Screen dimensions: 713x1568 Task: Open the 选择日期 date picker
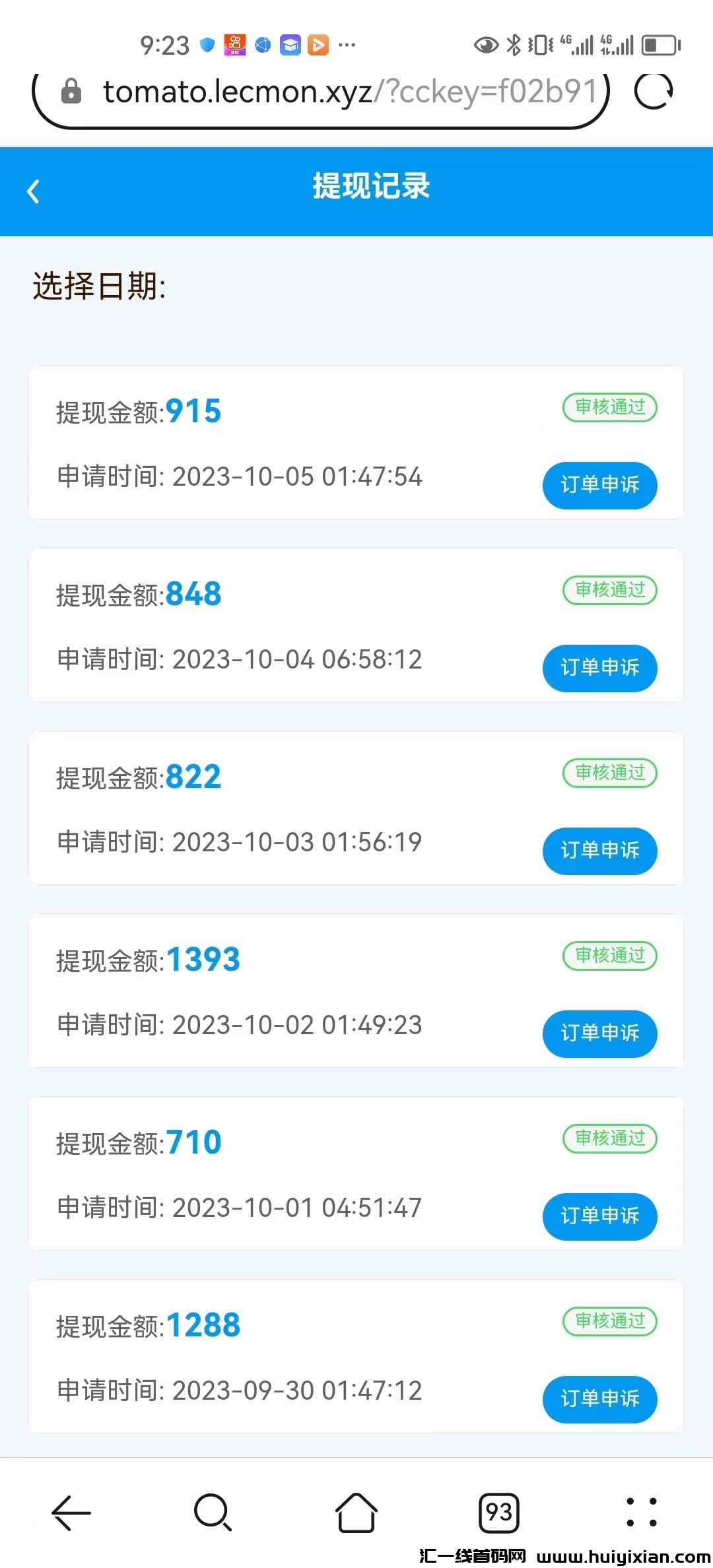[x=99, y=287]
